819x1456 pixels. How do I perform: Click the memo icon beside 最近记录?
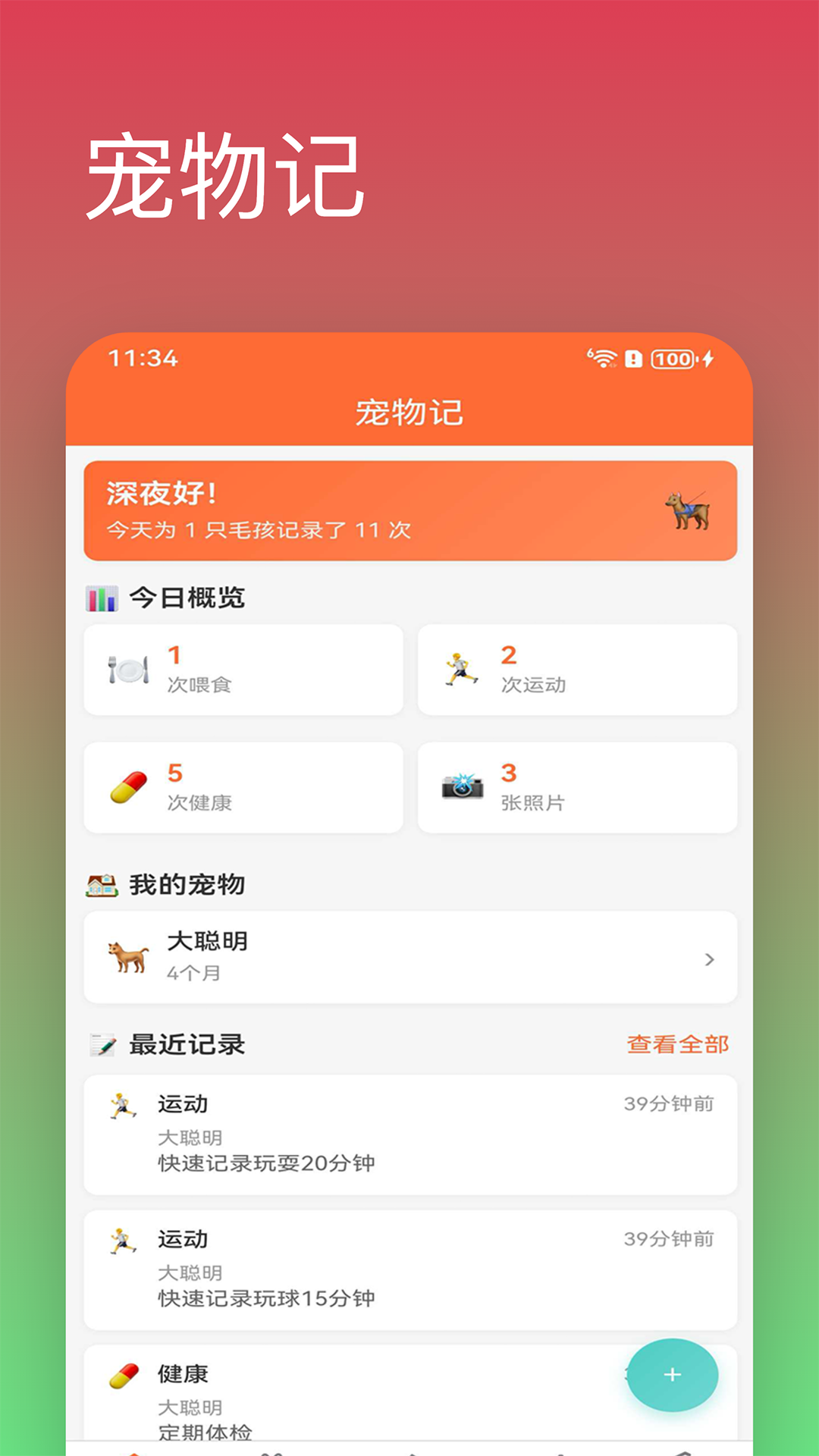point(102,1043)
